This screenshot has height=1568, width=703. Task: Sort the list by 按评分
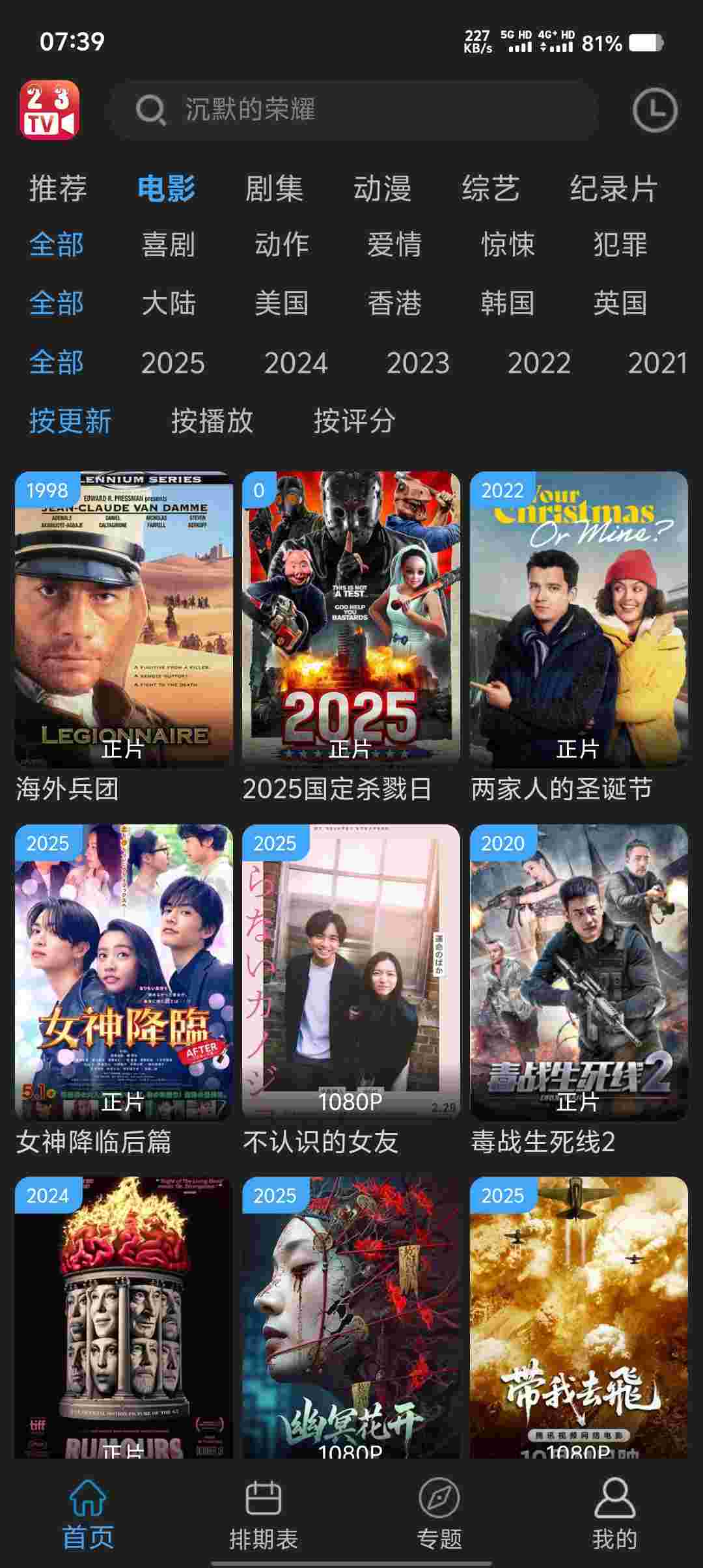(354, 421)
